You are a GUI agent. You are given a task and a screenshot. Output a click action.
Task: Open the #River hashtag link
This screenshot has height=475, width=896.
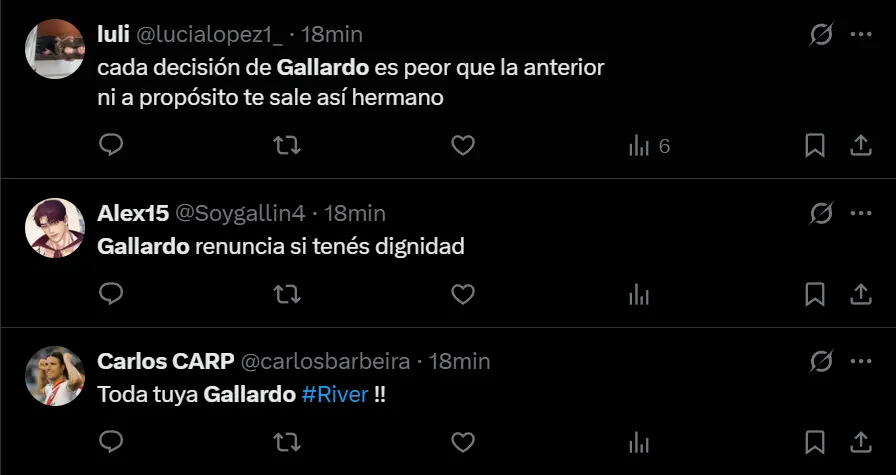click(334, 394)
